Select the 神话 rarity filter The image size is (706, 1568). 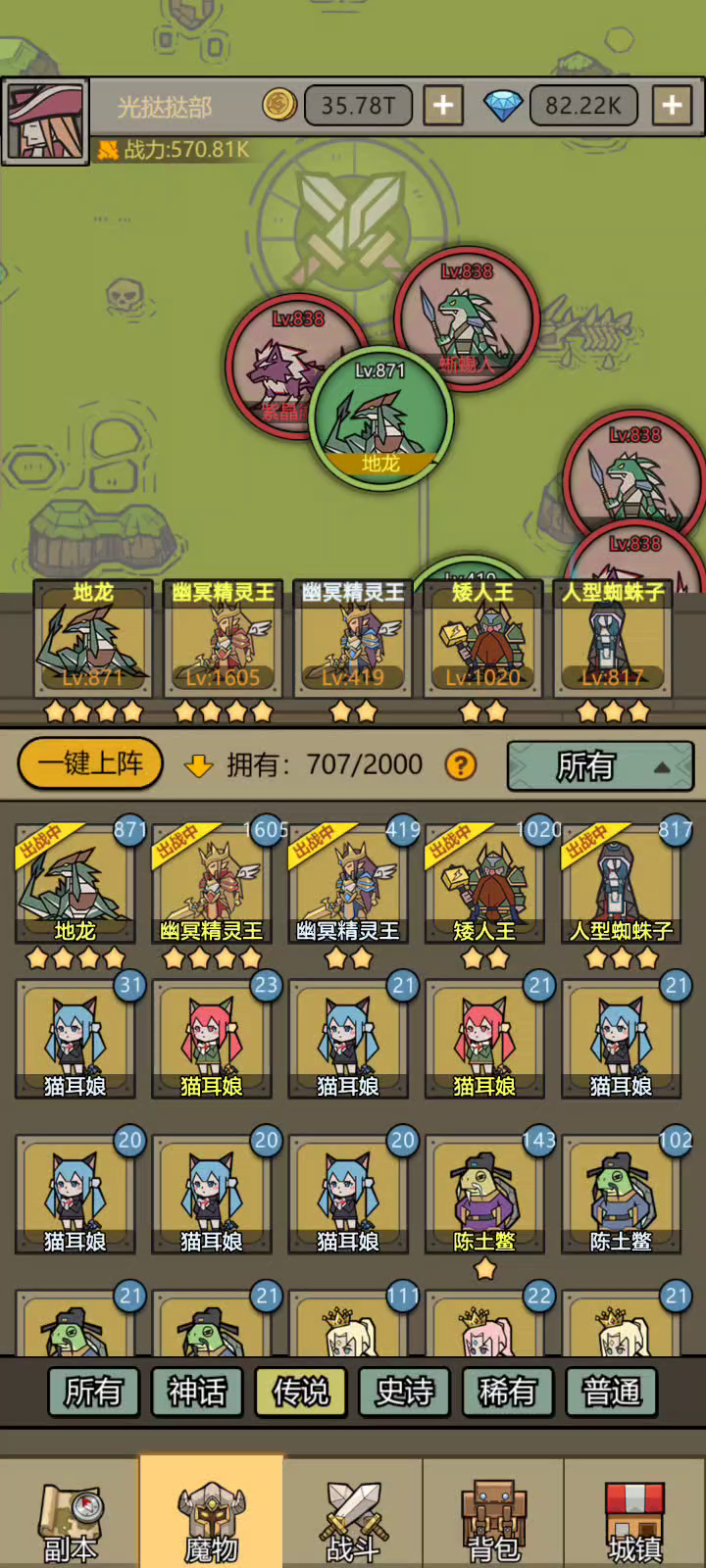(197, 1392)
